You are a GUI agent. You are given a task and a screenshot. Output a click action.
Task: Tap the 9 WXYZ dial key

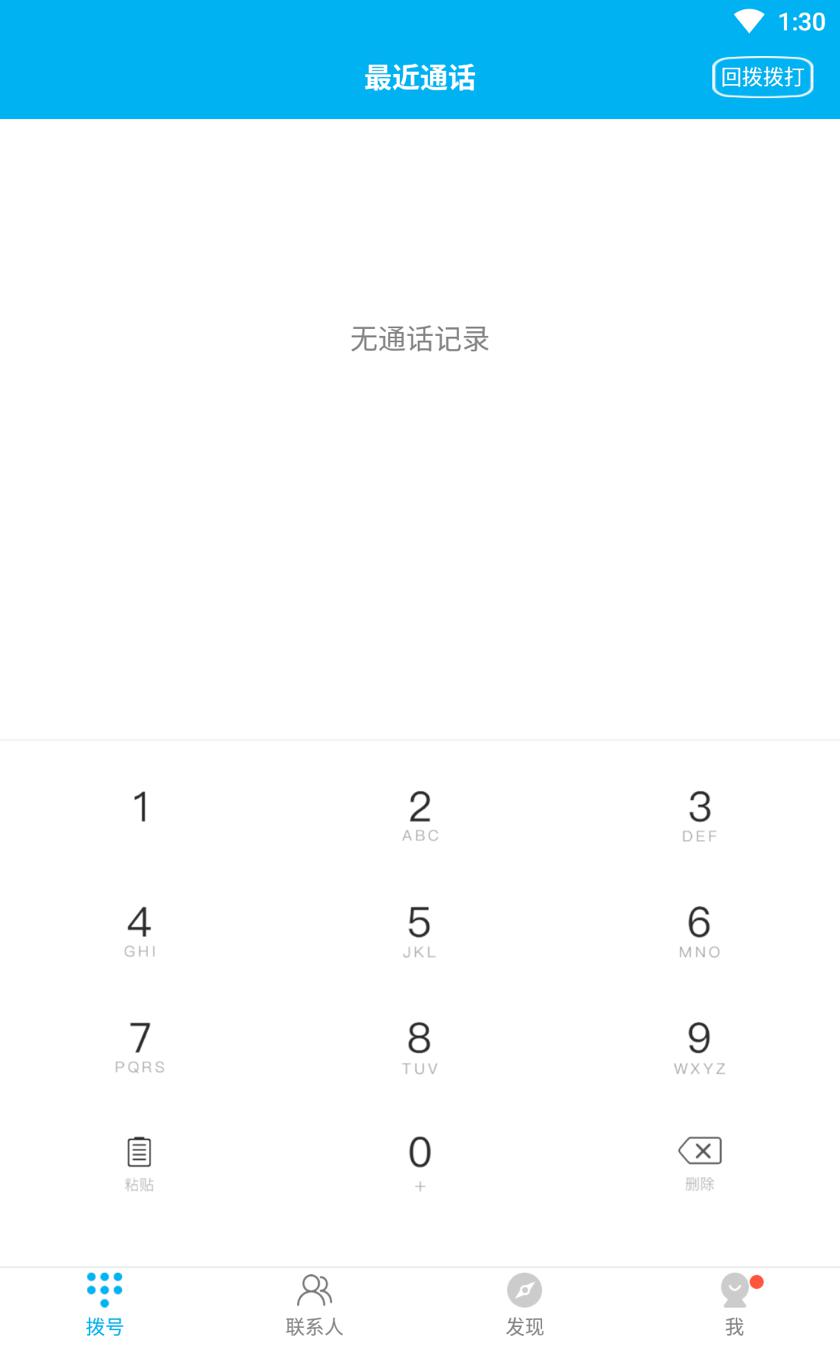tap(699, 1042)
